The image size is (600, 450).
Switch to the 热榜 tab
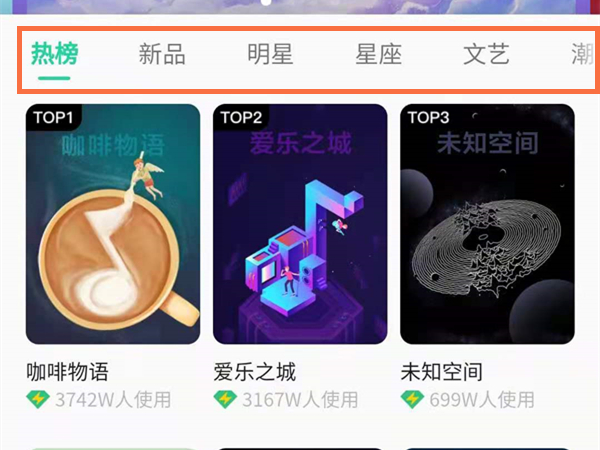click(54, 55)
